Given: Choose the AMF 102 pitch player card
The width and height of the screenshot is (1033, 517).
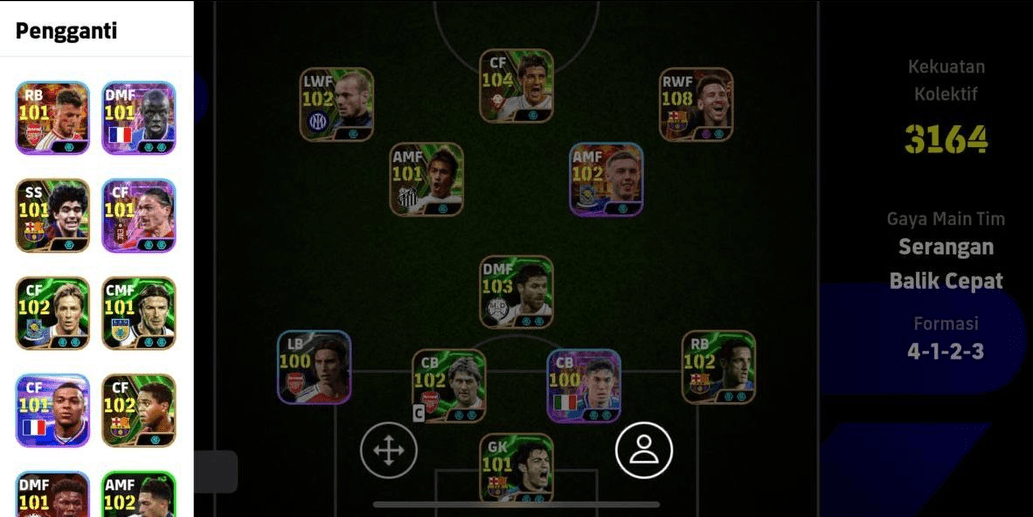Looking at the screenshot, I should click(607, 179).
